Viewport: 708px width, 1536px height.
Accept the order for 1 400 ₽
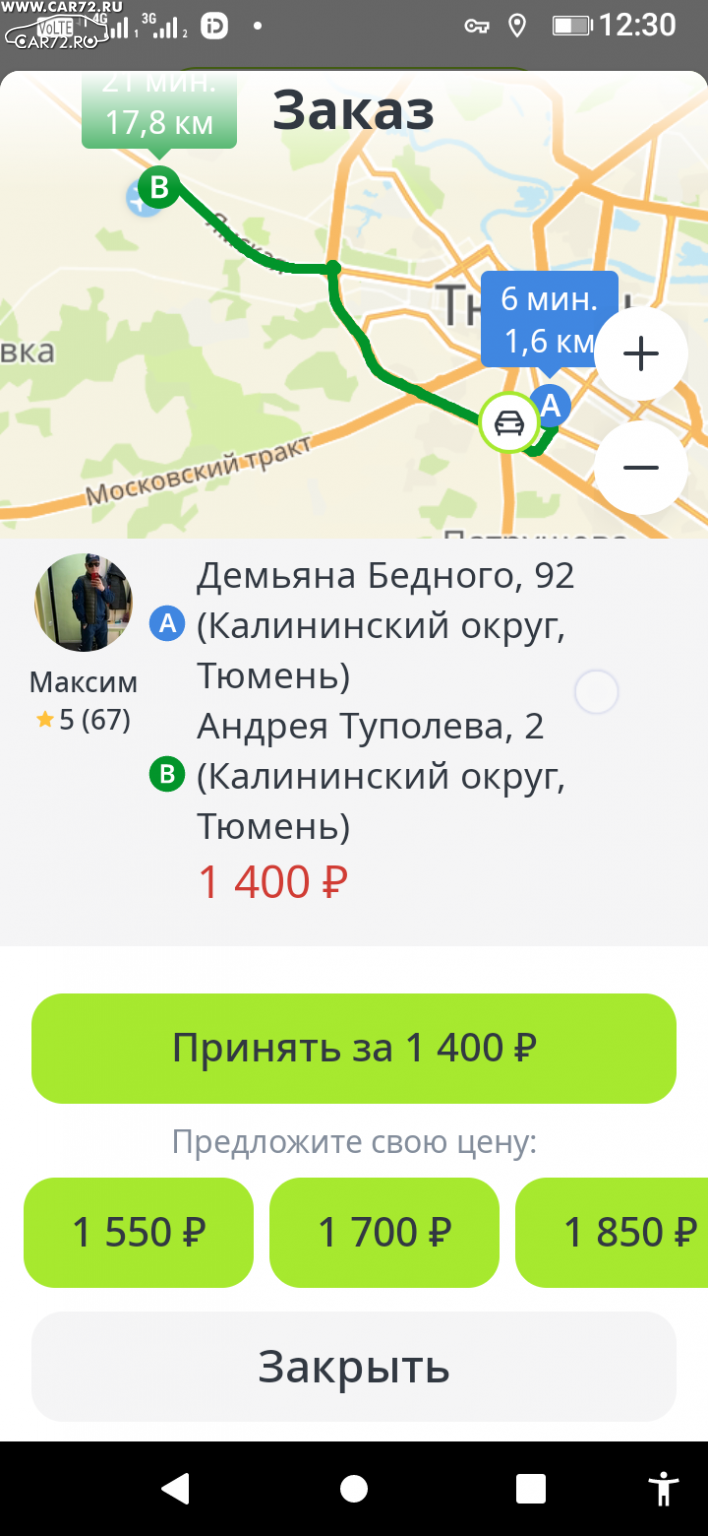coord(354,1048)
